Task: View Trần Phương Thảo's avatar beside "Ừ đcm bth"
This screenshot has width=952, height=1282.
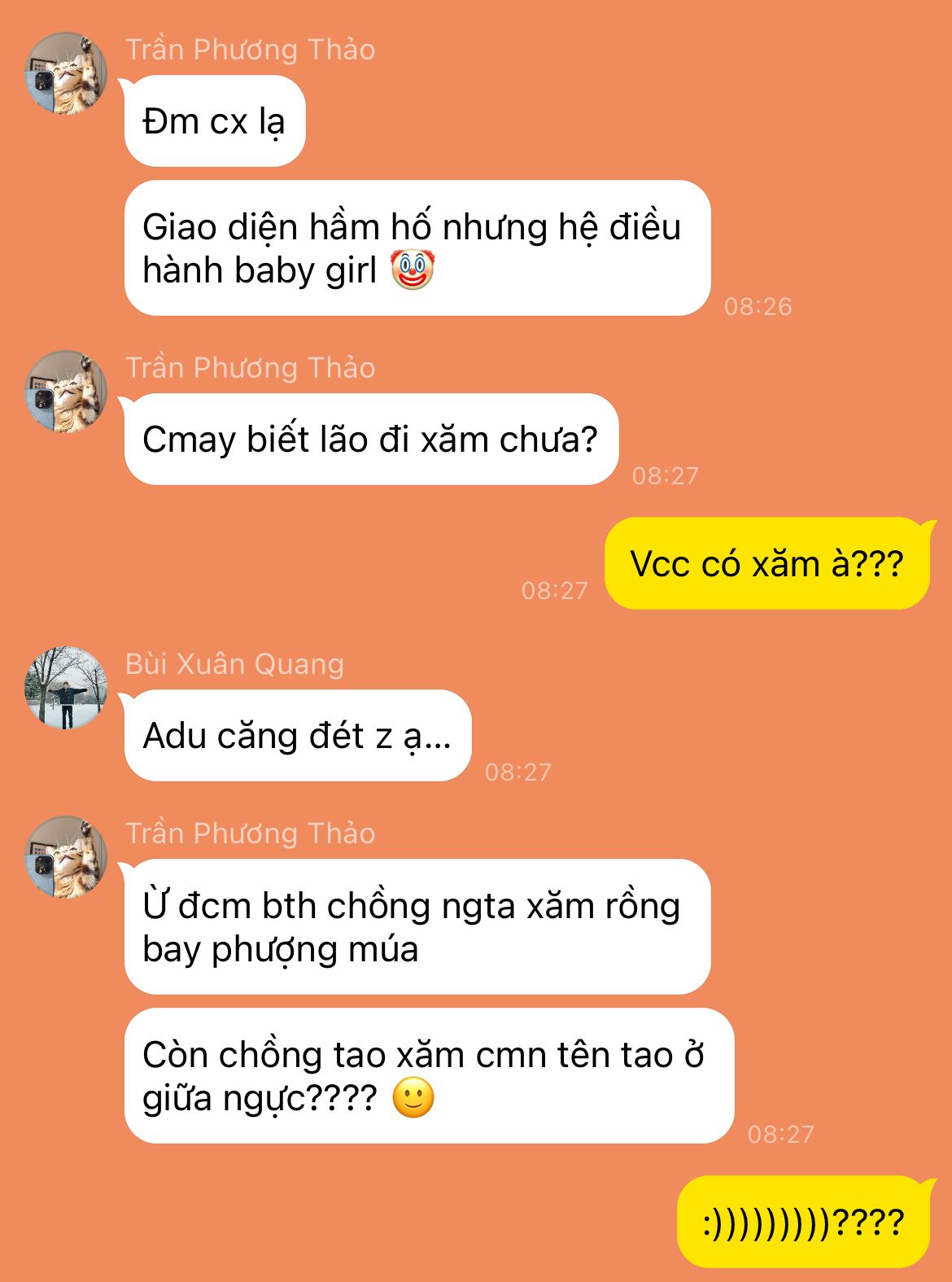Action: tap(66, 857)
